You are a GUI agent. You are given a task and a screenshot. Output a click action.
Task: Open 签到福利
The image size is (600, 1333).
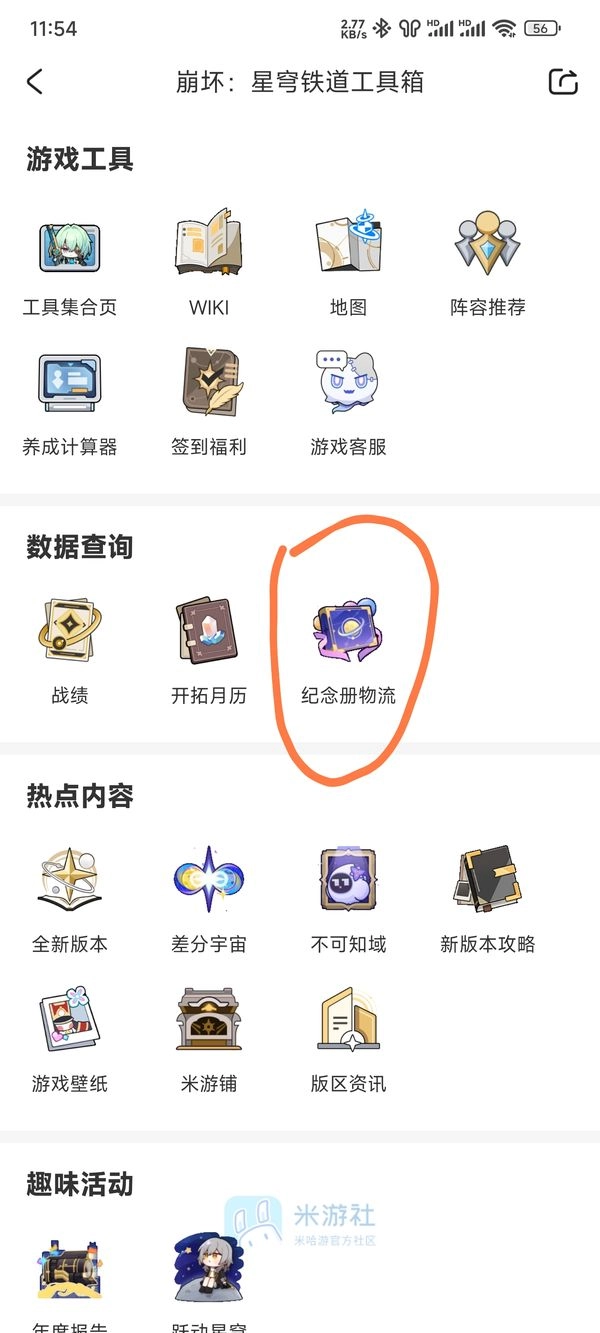(209, 404)
